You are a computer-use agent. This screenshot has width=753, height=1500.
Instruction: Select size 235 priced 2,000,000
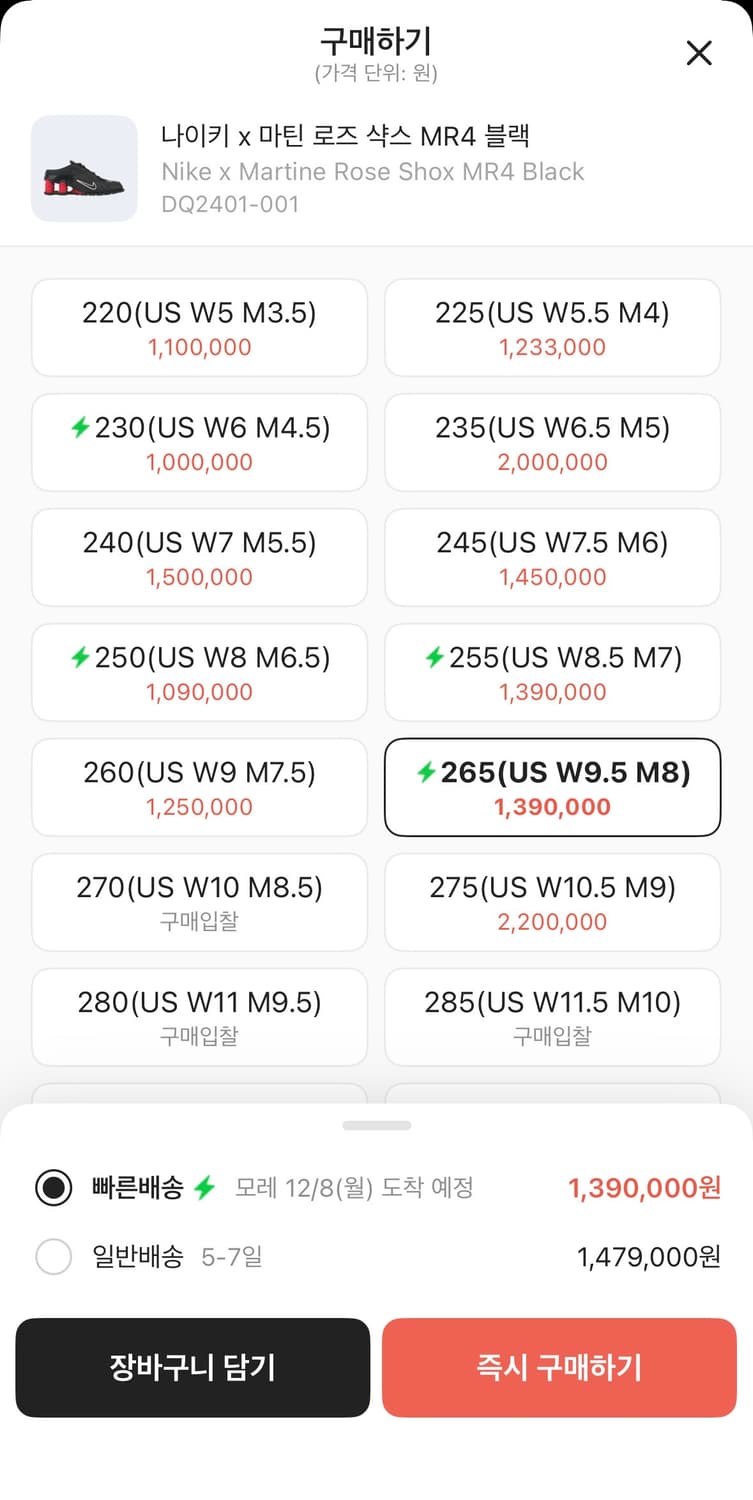(x=552, y=442)
